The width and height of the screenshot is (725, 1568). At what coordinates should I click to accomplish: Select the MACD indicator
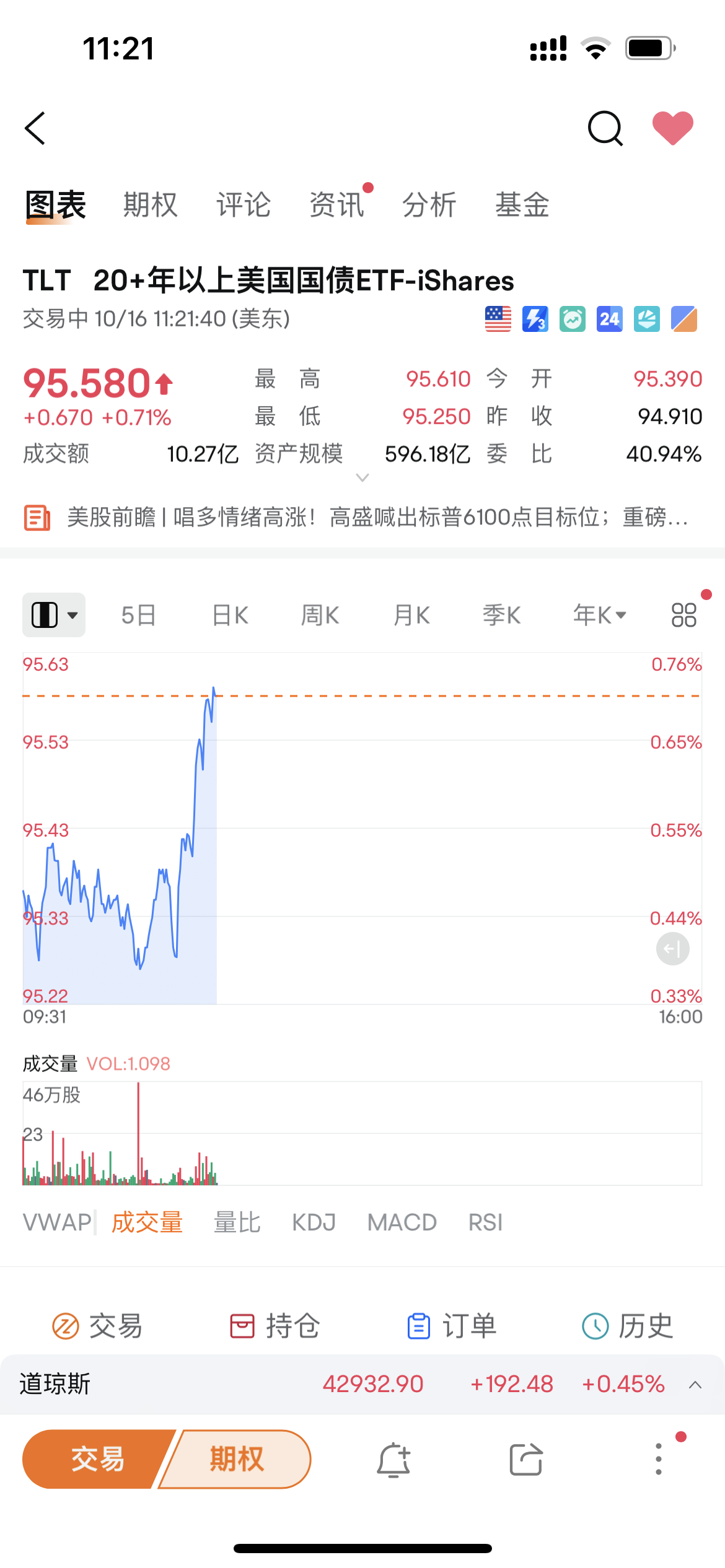click(402, 1222)
